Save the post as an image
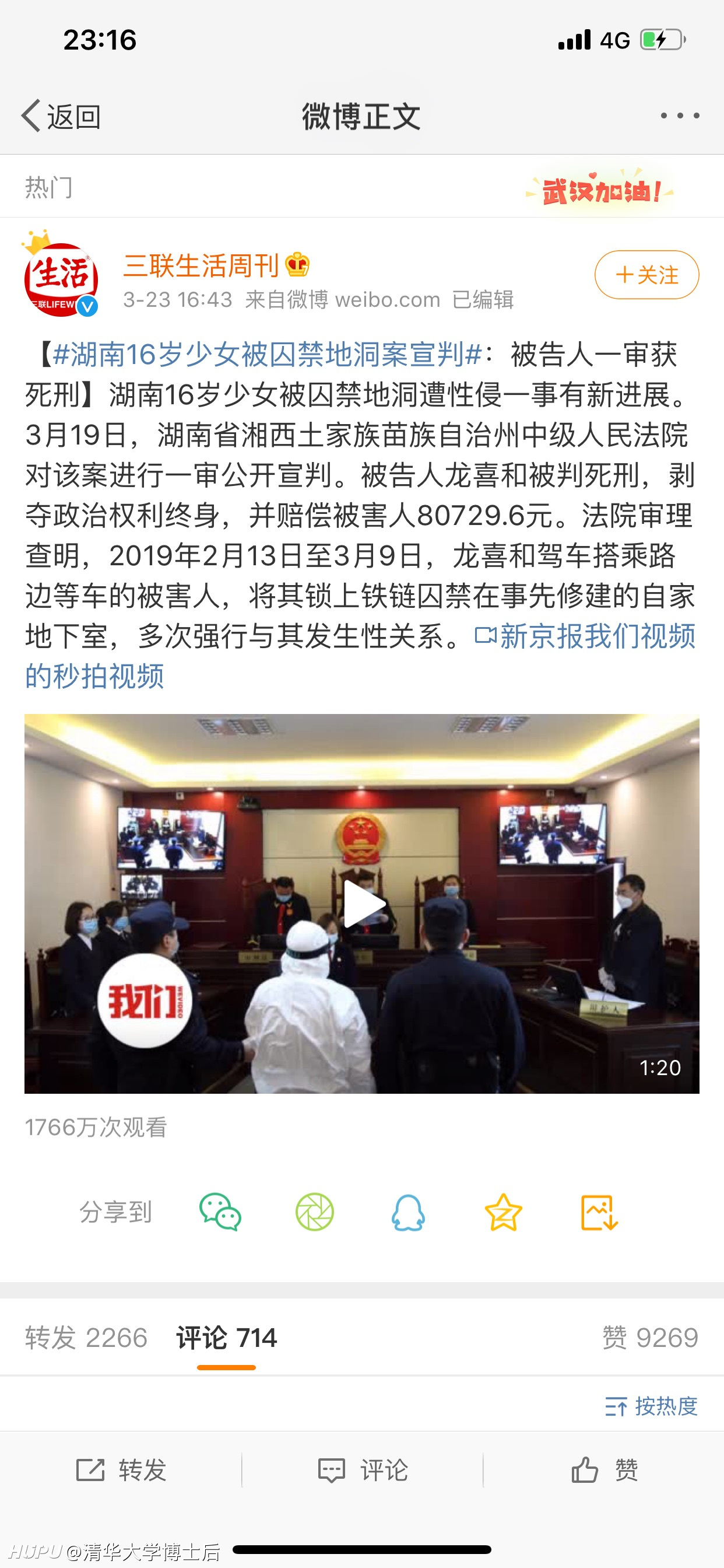 pos(599,1212)
